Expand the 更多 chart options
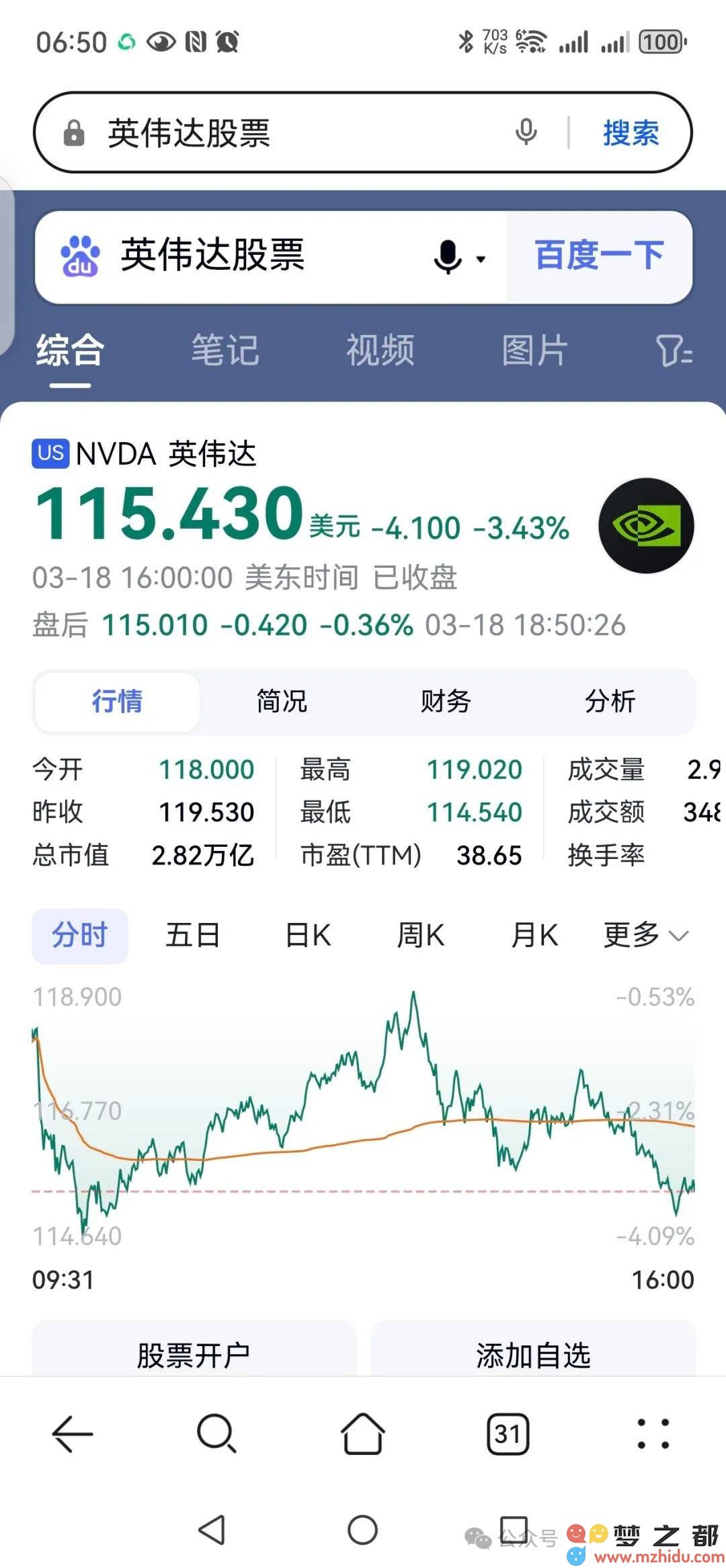Image resolution: width=726 pixels, height=1568 pixels. coord(646,935)
